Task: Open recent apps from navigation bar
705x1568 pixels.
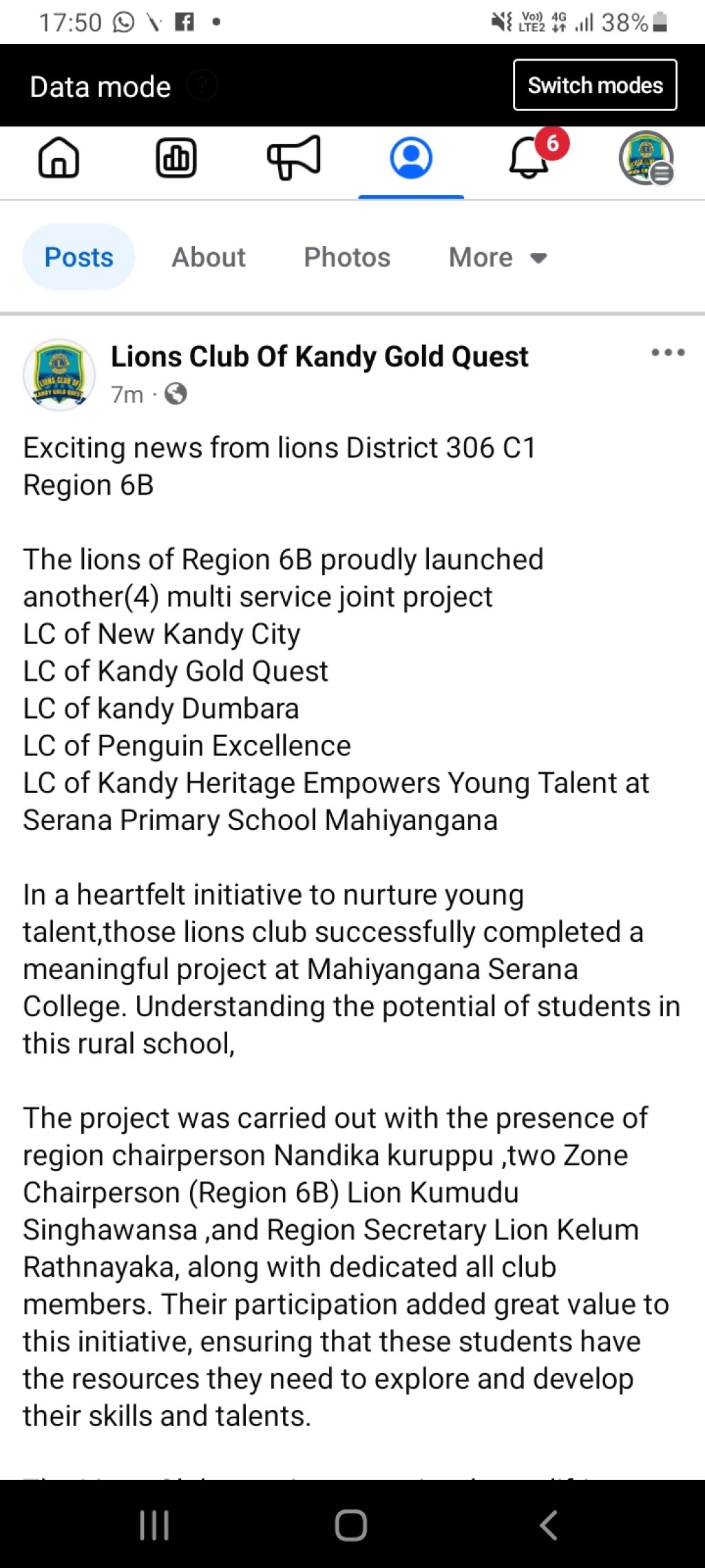Action: click(x=154, y=1525)
